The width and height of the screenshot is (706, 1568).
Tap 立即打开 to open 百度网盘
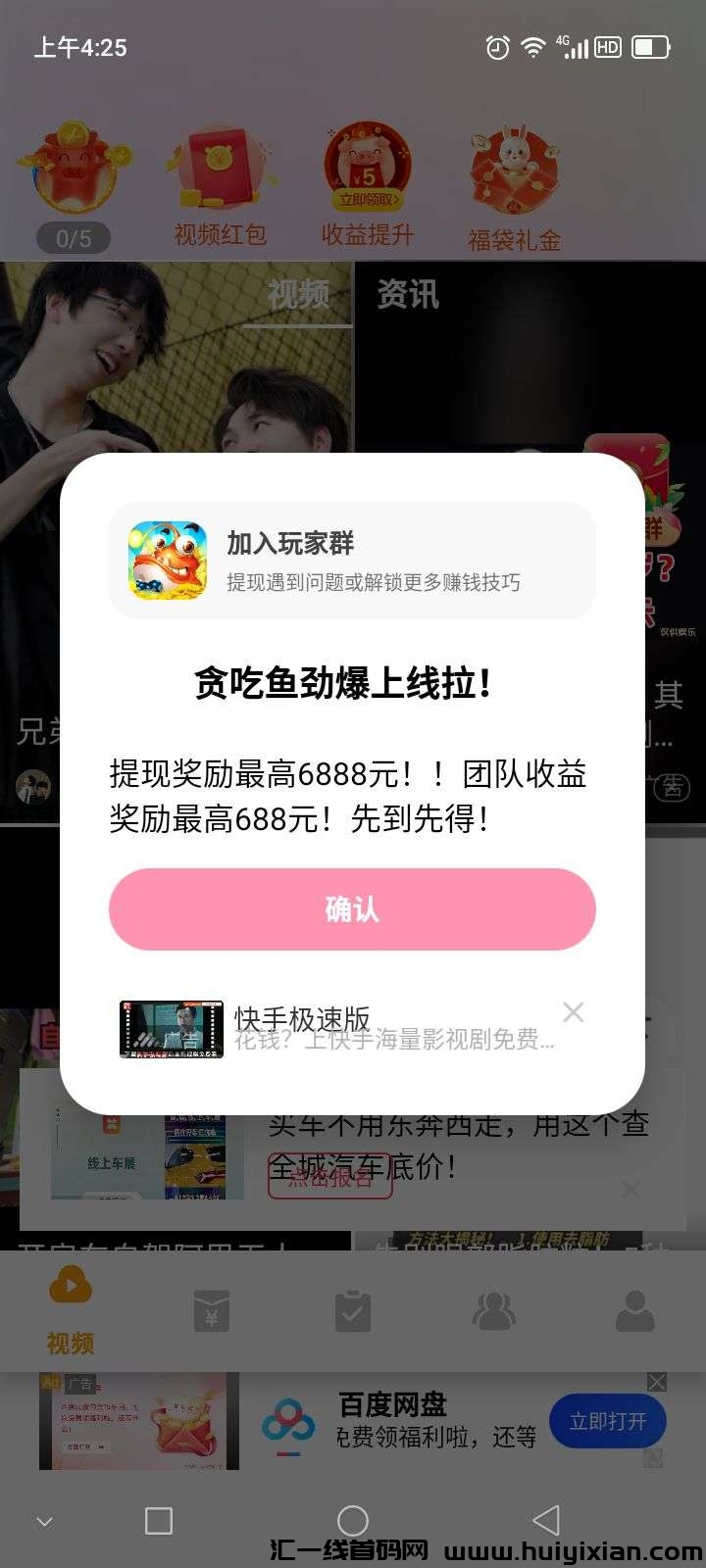(608, 1420)
